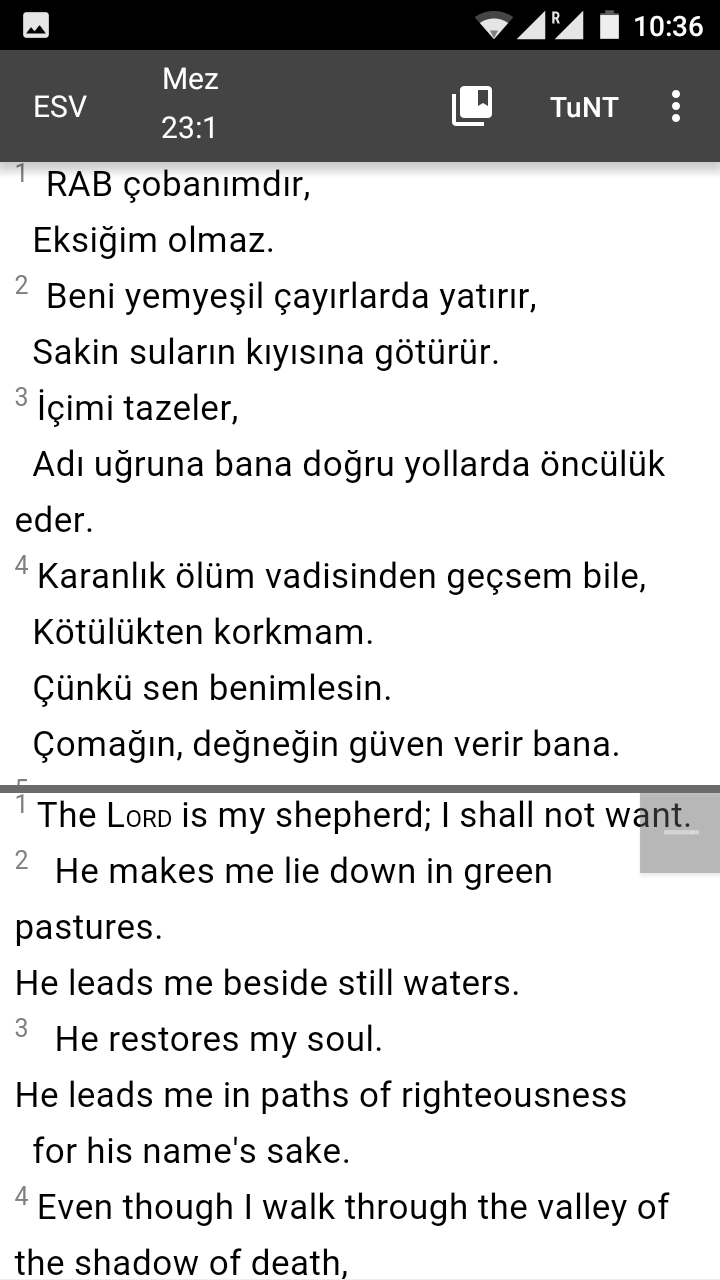Open the ESV version selector
Image resolution: width=720 pixels, height=1280 pixels.
pyautogui.click(x=60, y=107)
